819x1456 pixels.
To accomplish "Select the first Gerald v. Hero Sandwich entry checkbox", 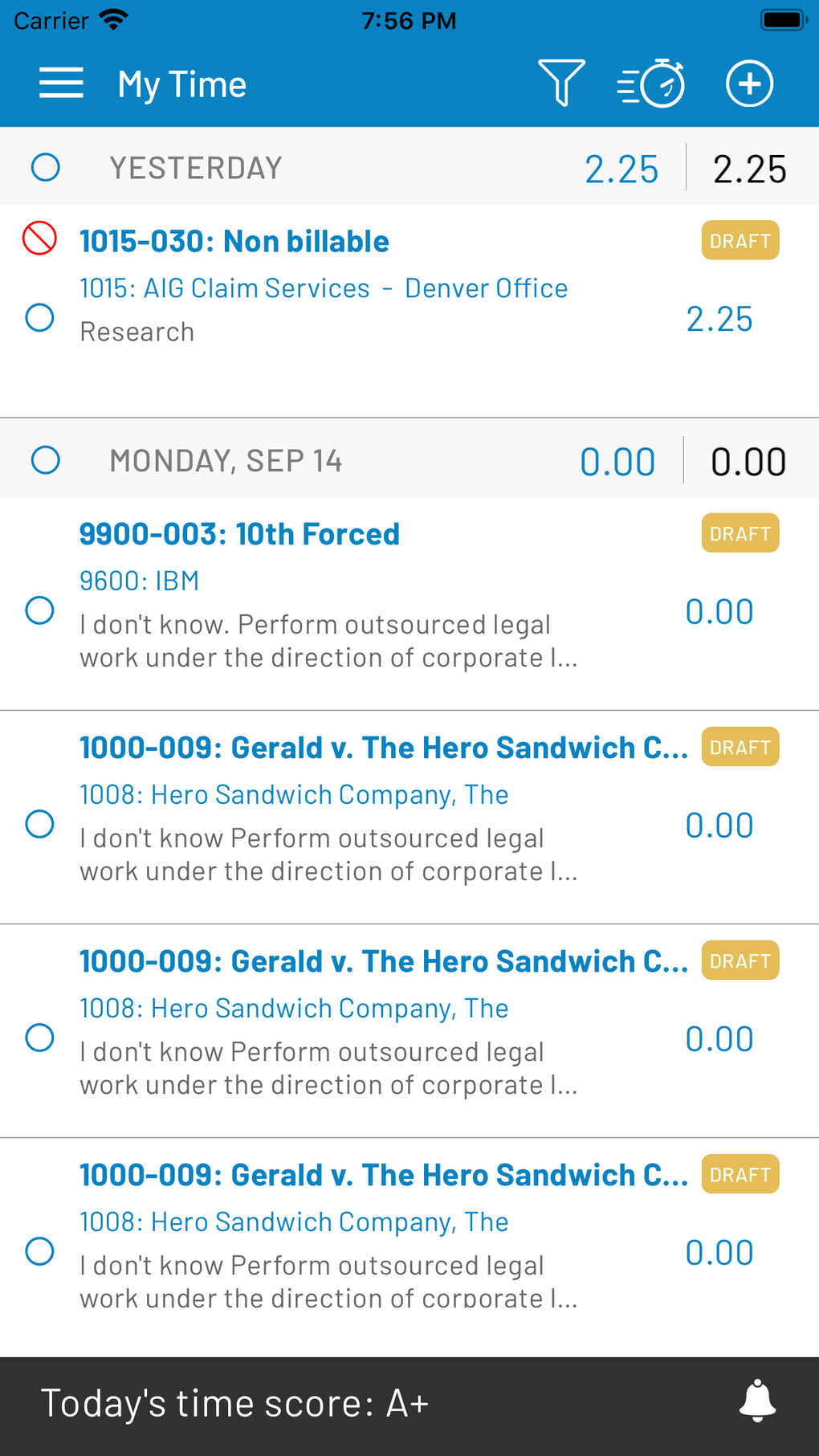I will coord(39,824).
